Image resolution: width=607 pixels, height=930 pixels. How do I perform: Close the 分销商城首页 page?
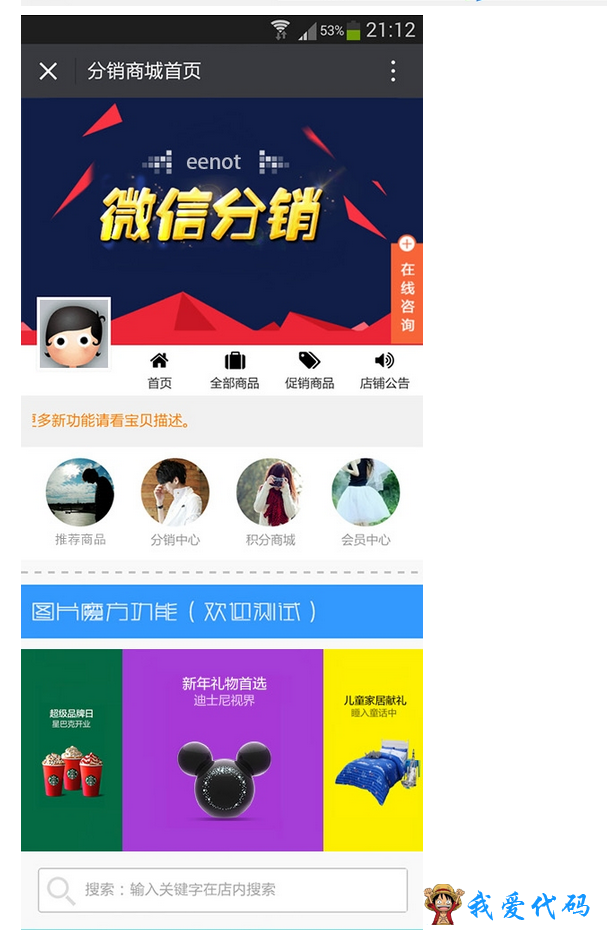pyautogui.click(x=48, y=71)
